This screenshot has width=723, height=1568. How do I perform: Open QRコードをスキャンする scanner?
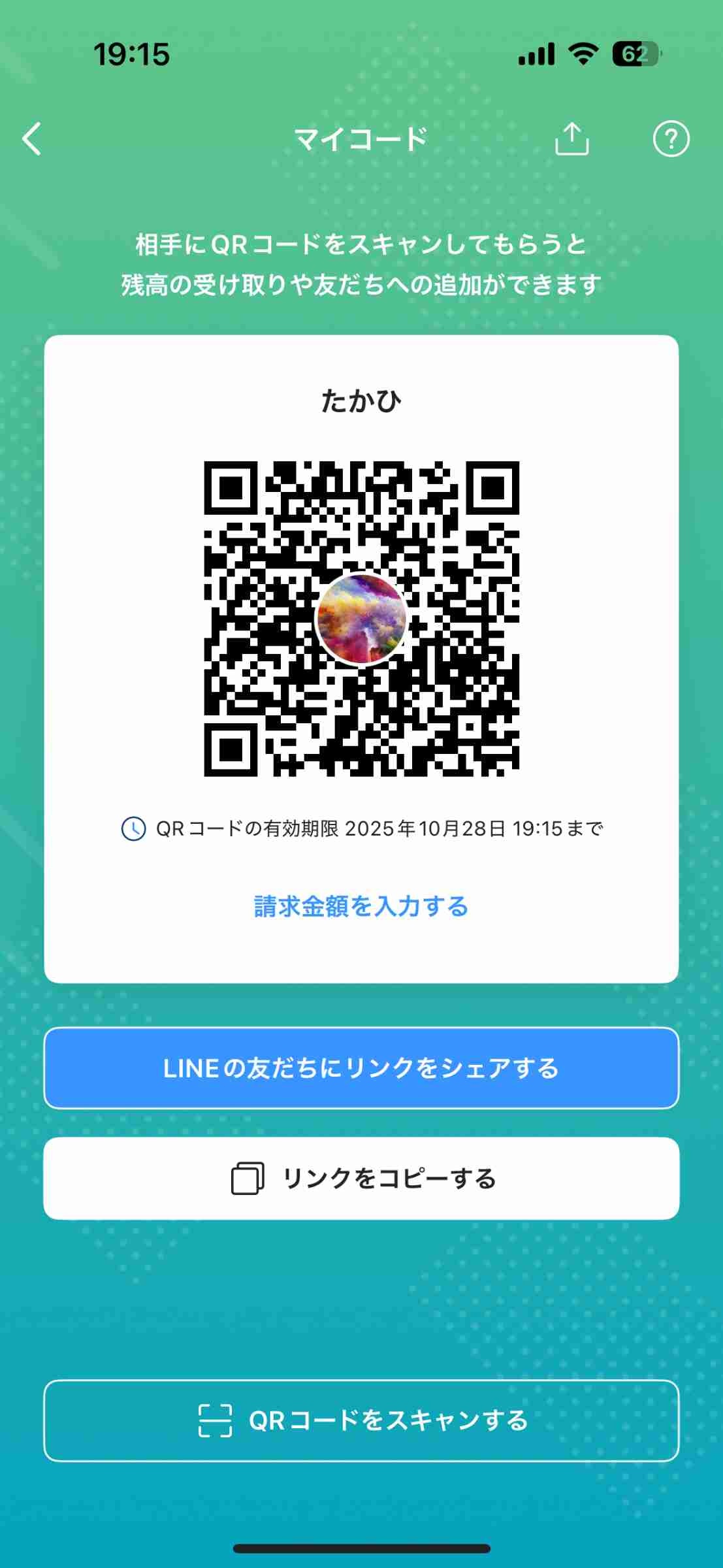(x=361, y=1420)
